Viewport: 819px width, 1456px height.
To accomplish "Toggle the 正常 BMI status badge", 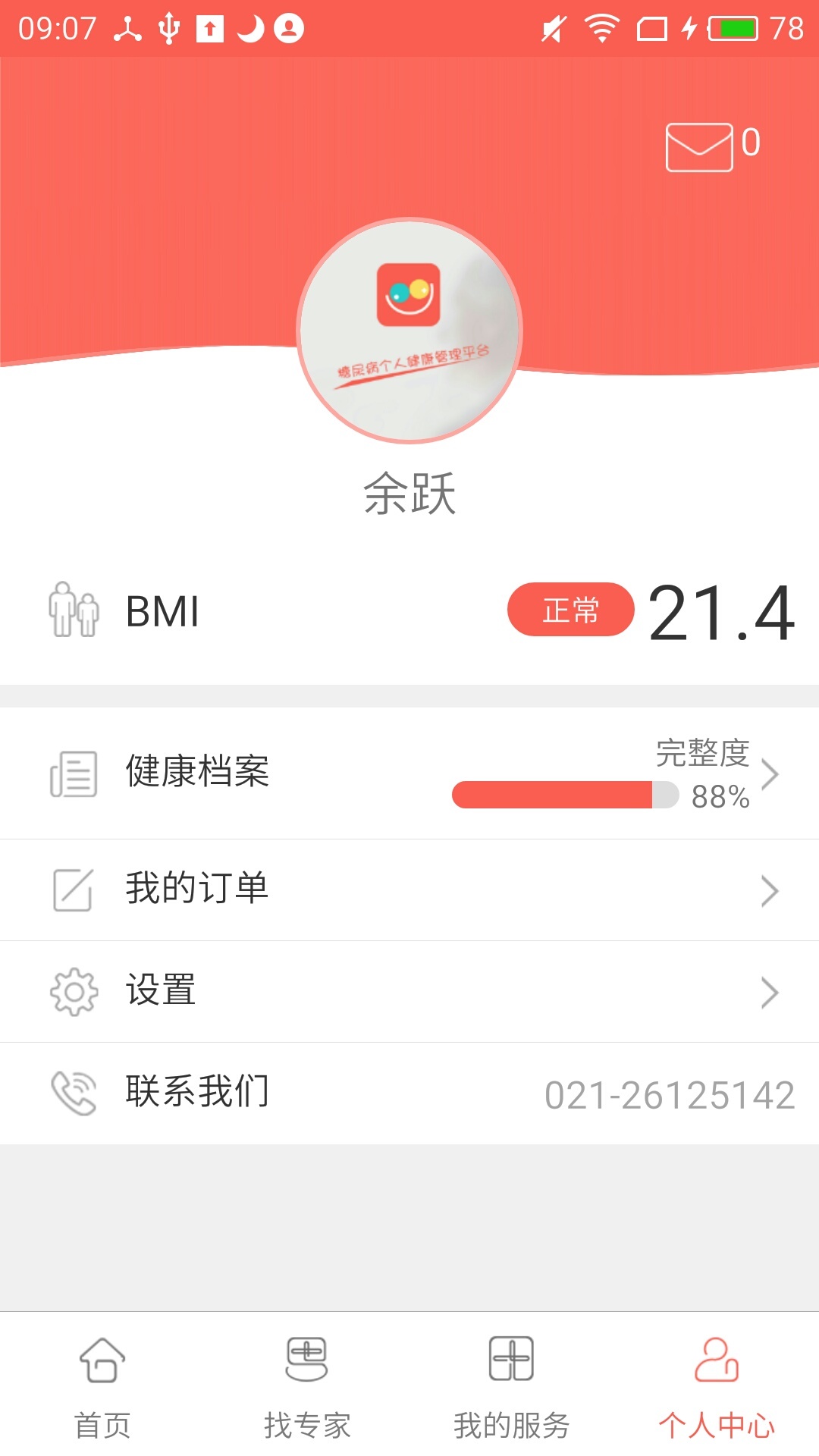I will tap(571, 609).
